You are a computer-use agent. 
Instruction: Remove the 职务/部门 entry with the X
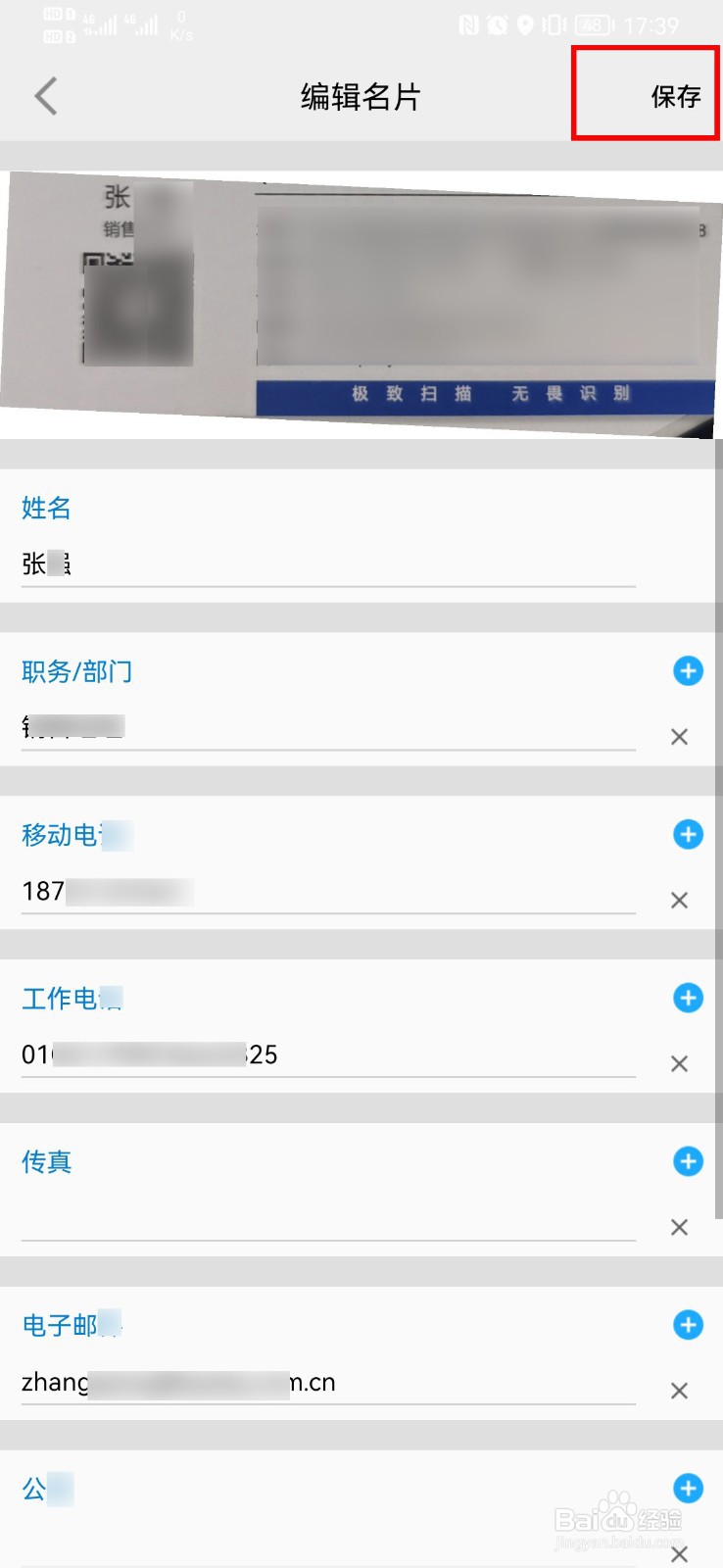pyautogui.click(x=679, y=736)
